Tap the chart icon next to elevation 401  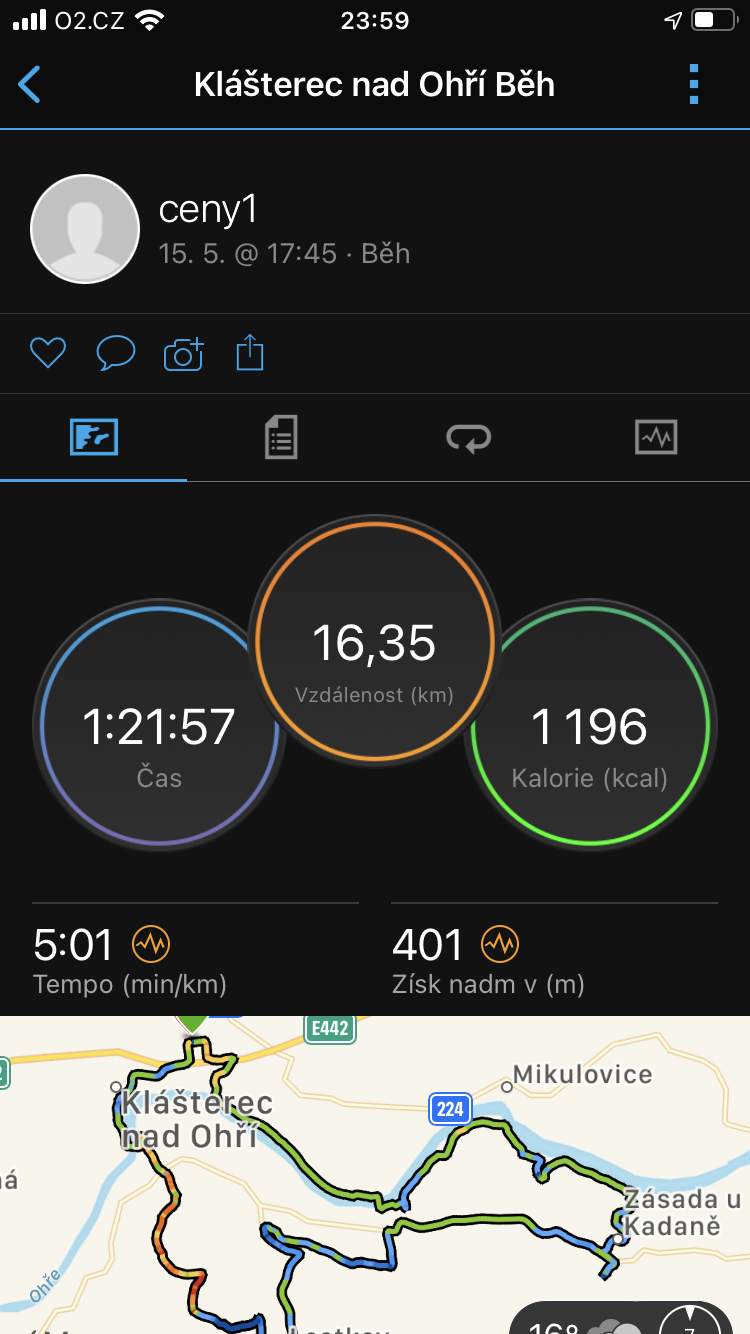pyautogui.click(x=500, y=943)
